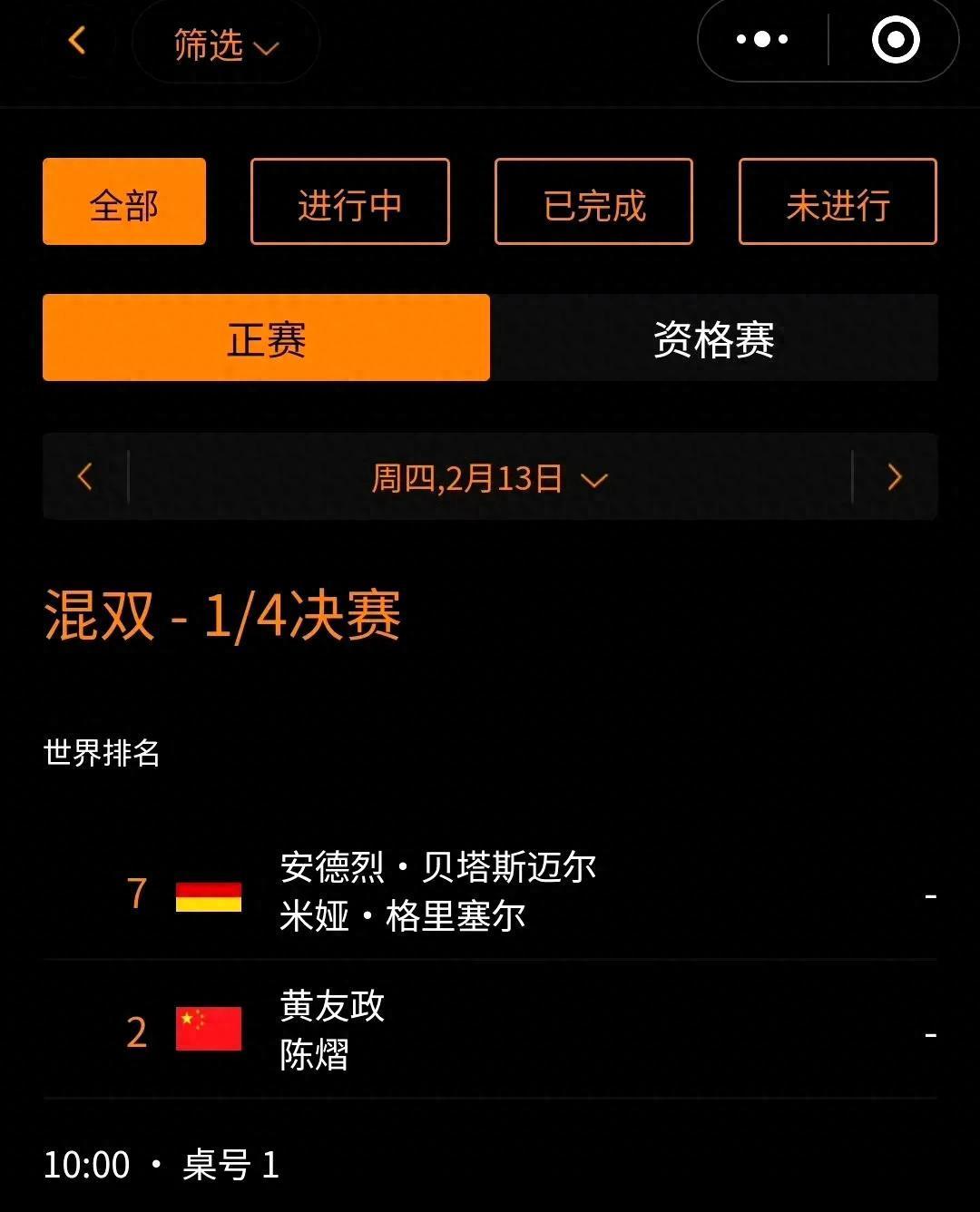Click the previous day left arrow
980x1212 pixels.
coord(86,477)
